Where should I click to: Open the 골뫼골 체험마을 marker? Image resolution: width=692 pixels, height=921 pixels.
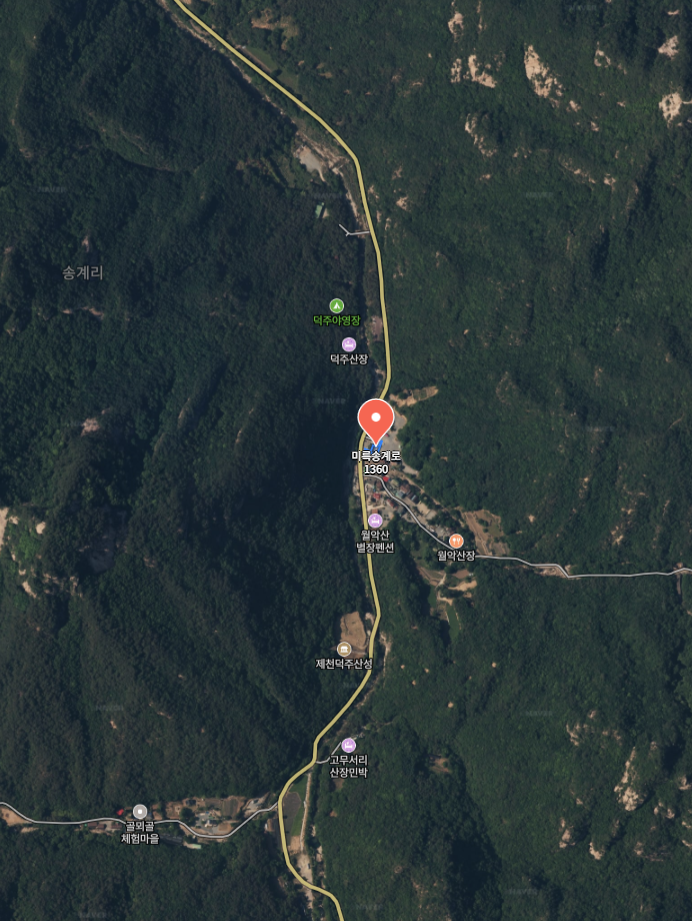pyautogui.click(x=140, y=811)
